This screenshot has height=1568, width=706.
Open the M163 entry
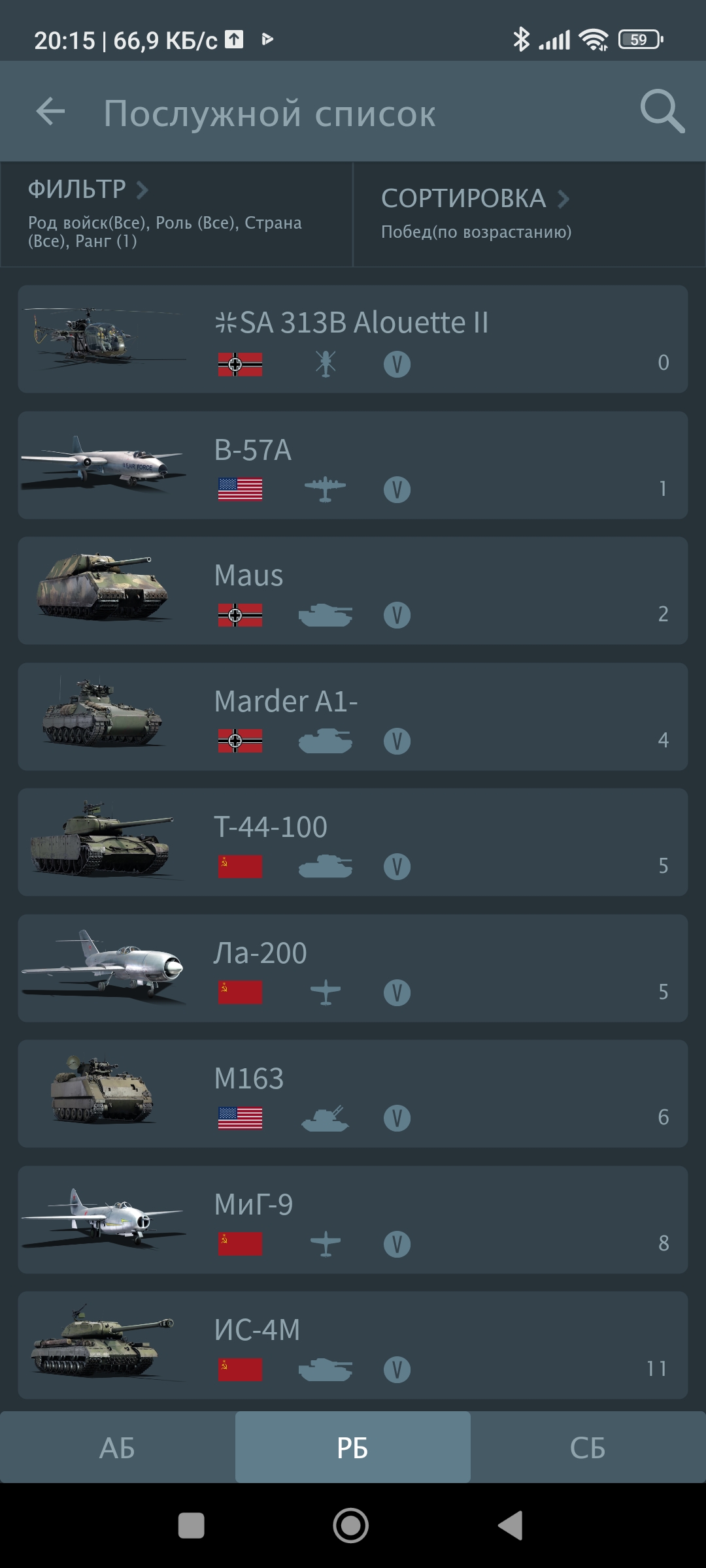(x=353, y=1094)
